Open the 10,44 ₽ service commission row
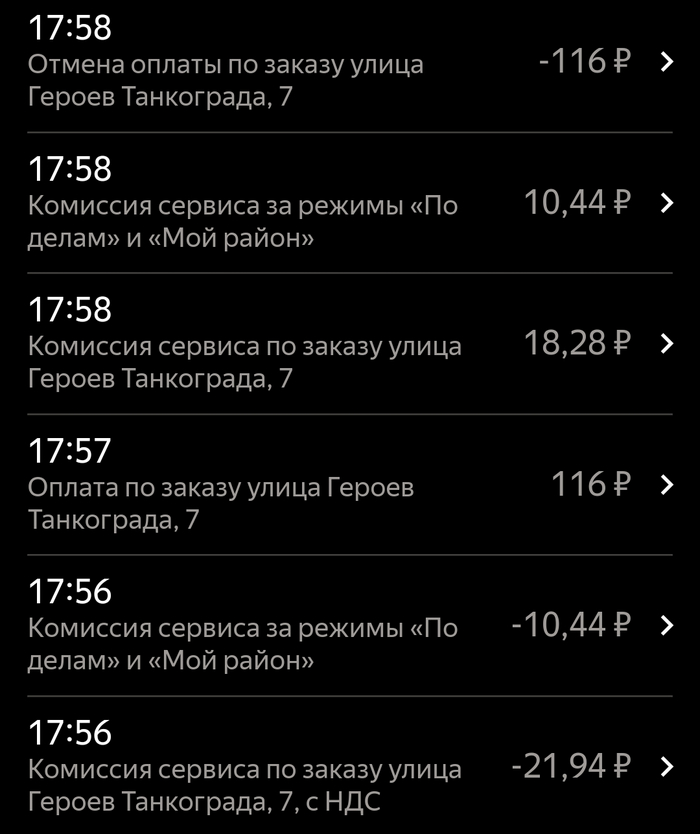 pos(350,204)
